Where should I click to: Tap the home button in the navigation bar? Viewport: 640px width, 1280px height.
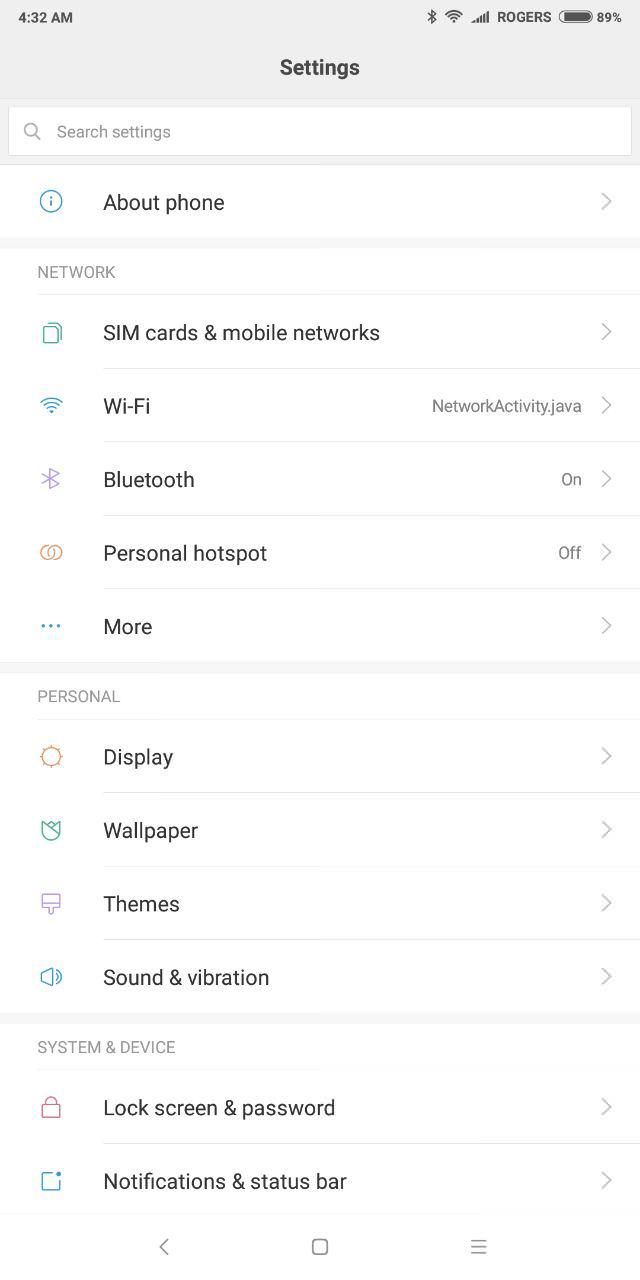point(320,1246)
